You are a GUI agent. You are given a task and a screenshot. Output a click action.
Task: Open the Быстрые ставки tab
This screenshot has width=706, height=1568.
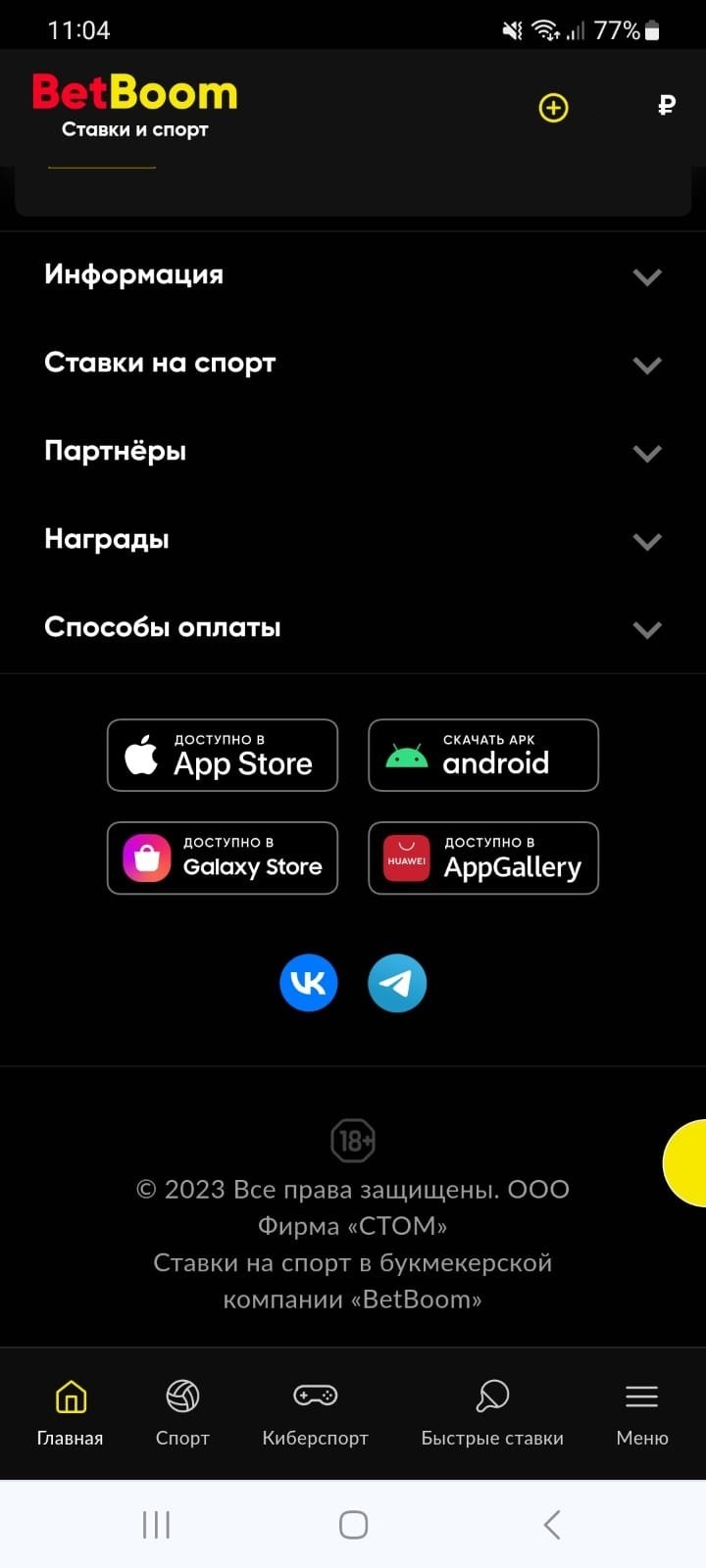492,1412
